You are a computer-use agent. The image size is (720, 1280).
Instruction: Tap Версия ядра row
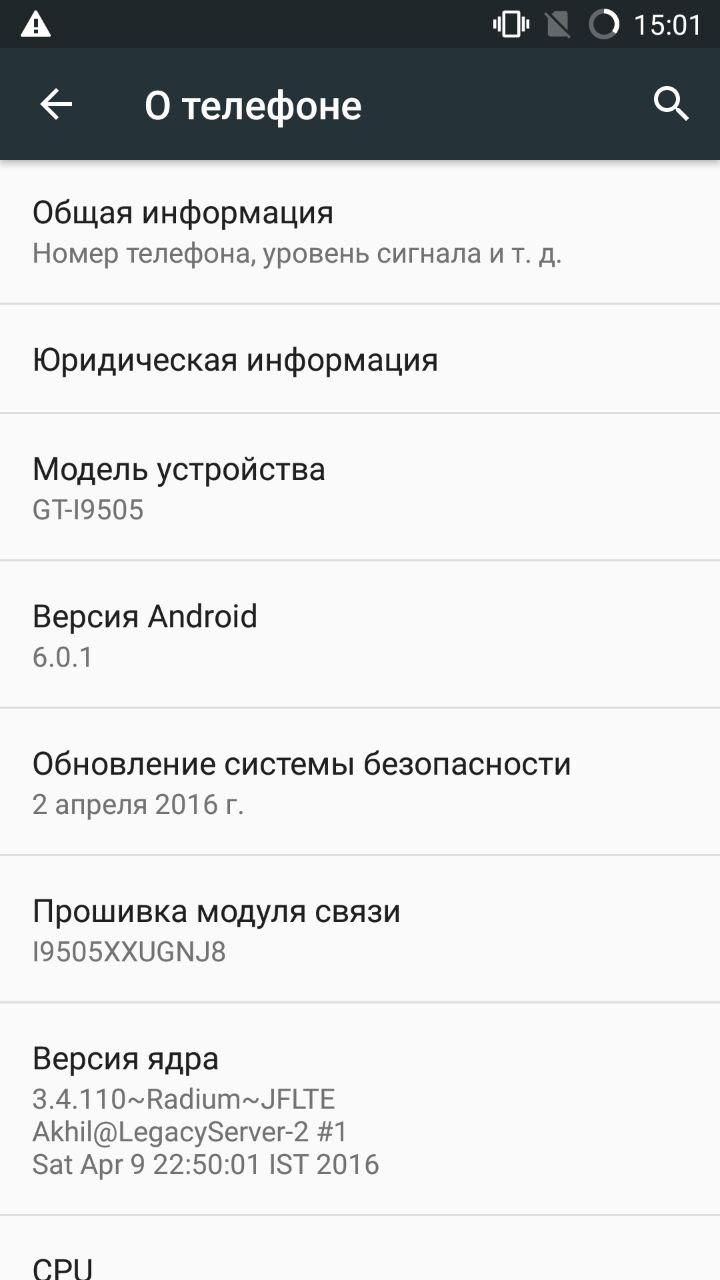(360, 1109)
